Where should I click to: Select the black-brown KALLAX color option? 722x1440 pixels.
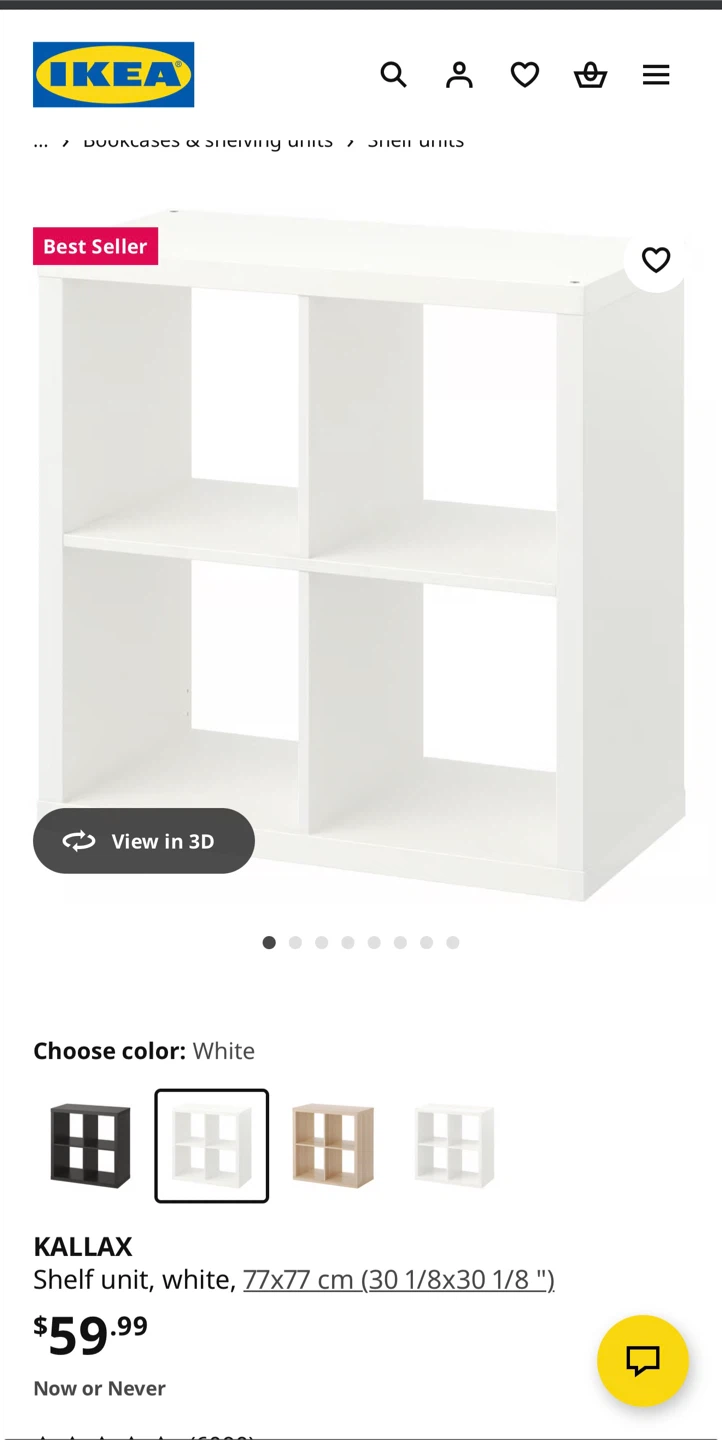click(89, 1145)
